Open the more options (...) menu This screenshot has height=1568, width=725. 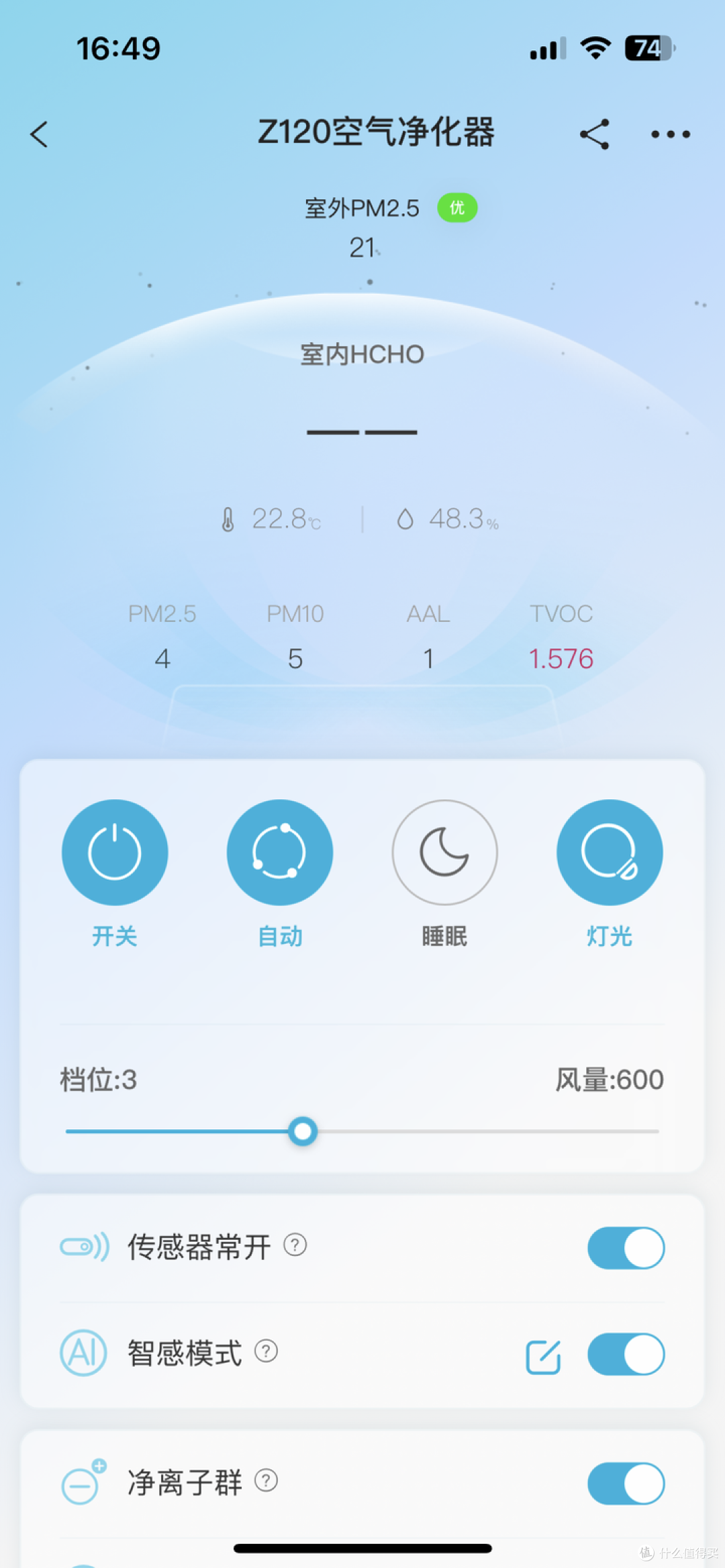point(669,134)
